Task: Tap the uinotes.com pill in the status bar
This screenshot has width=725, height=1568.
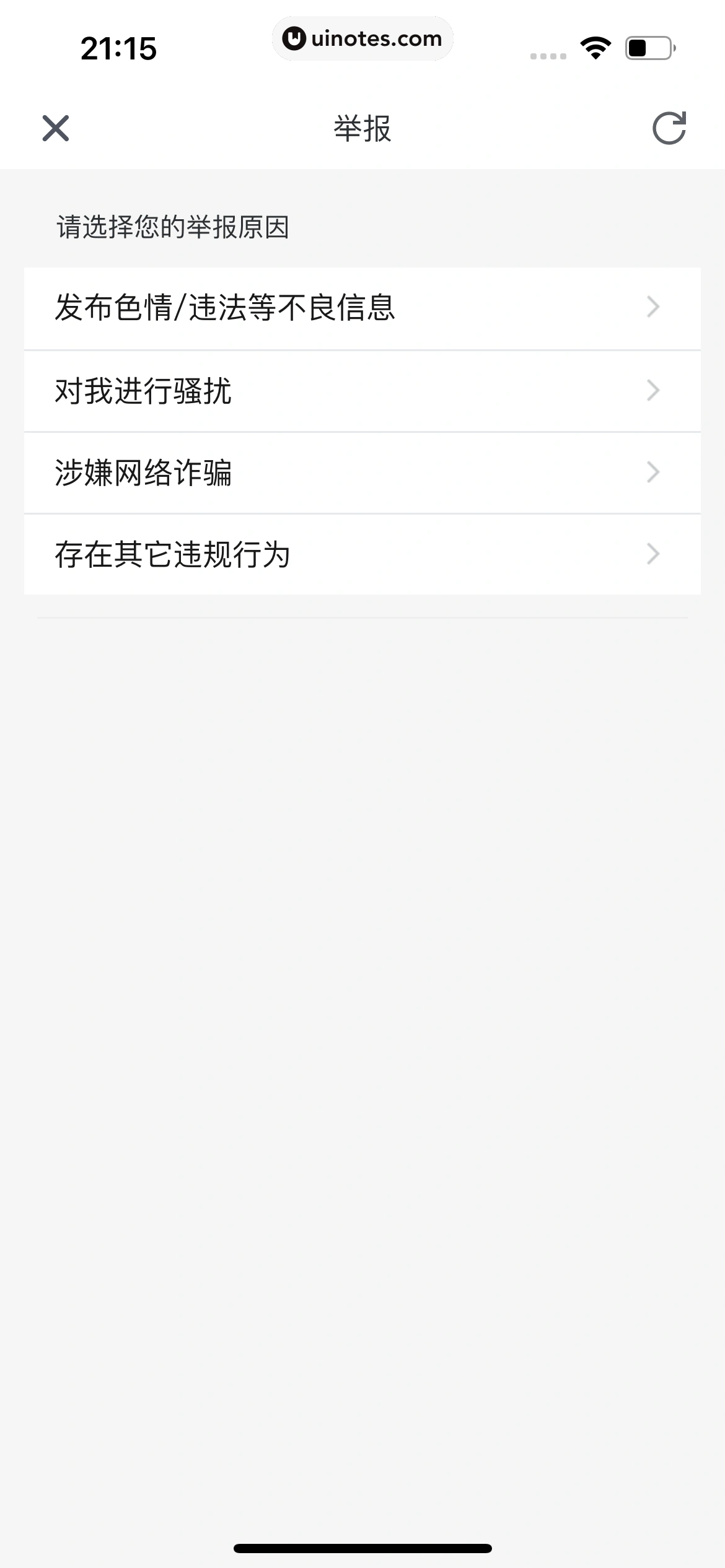Action: (x=362, y=38)
